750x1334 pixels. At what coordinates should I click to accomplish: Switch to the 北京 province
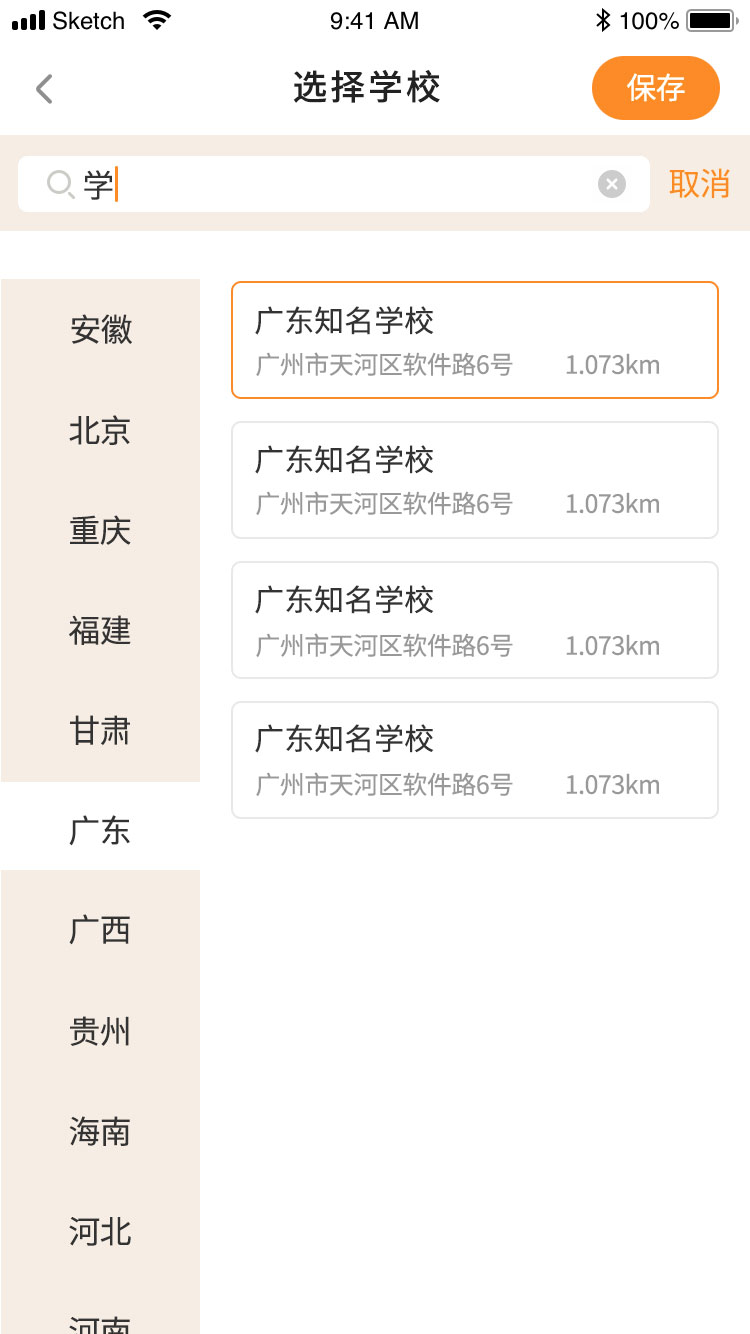point(101,431)
